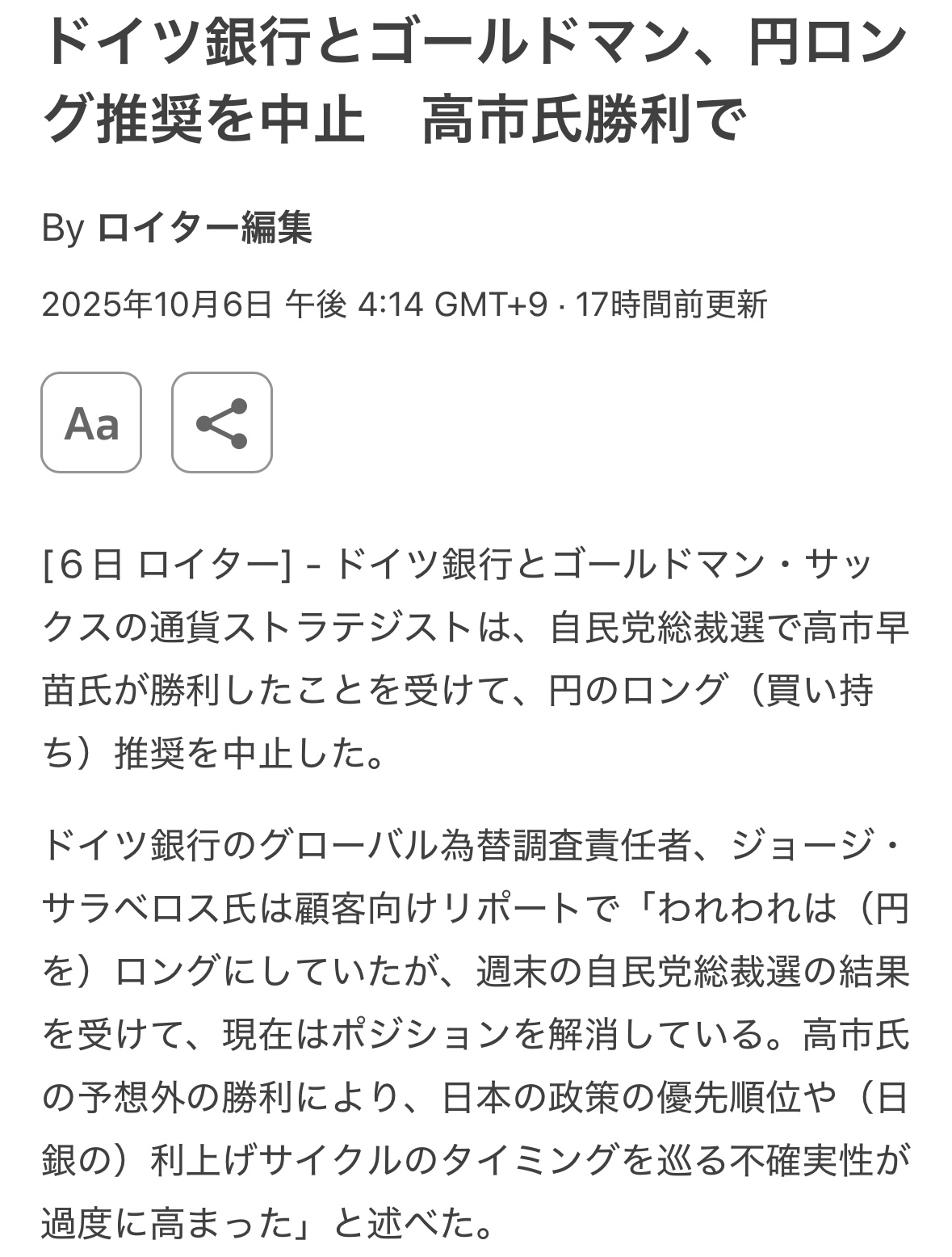Open the ロイター編集 author link

[x=204, y=228]
